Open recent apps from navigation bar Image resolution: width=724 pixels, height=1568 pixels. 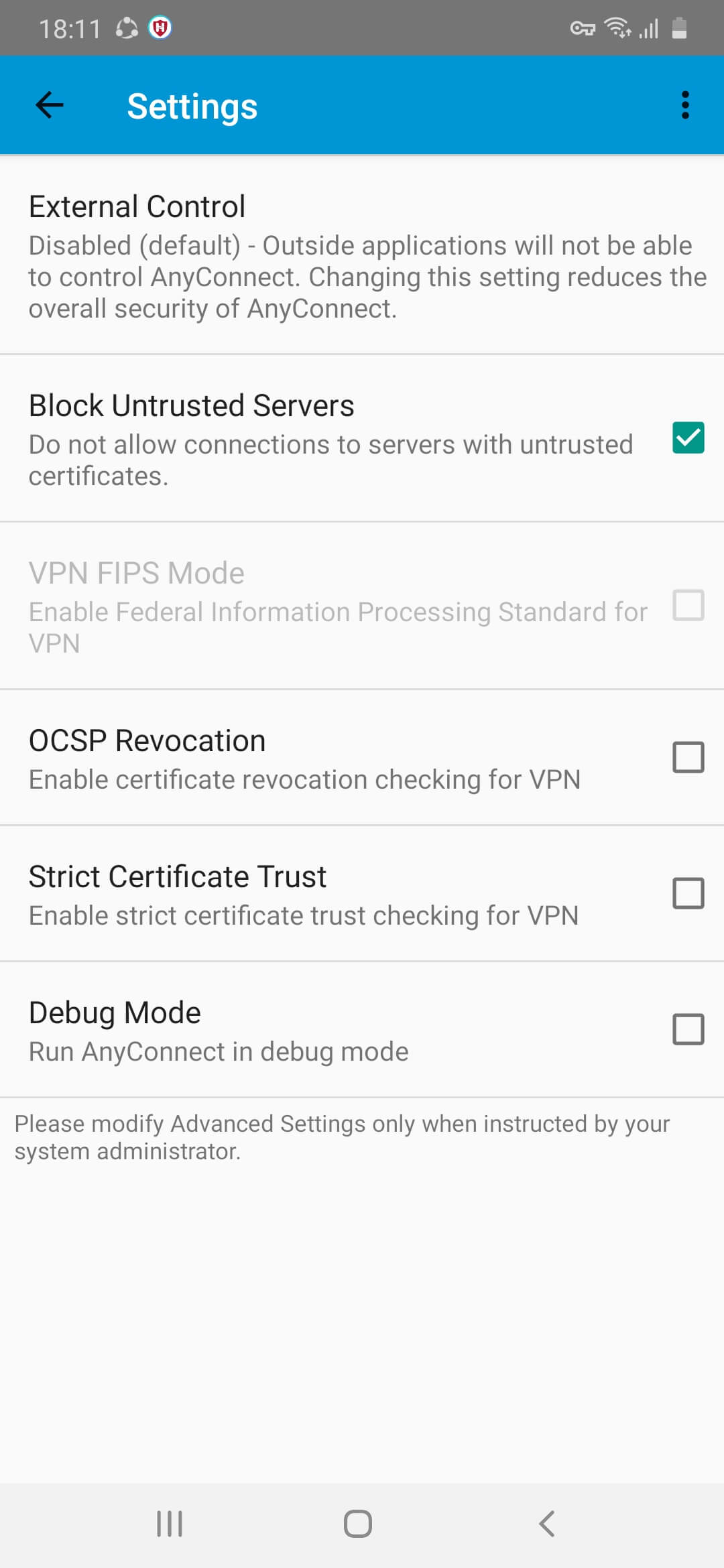pos(170,1523)
